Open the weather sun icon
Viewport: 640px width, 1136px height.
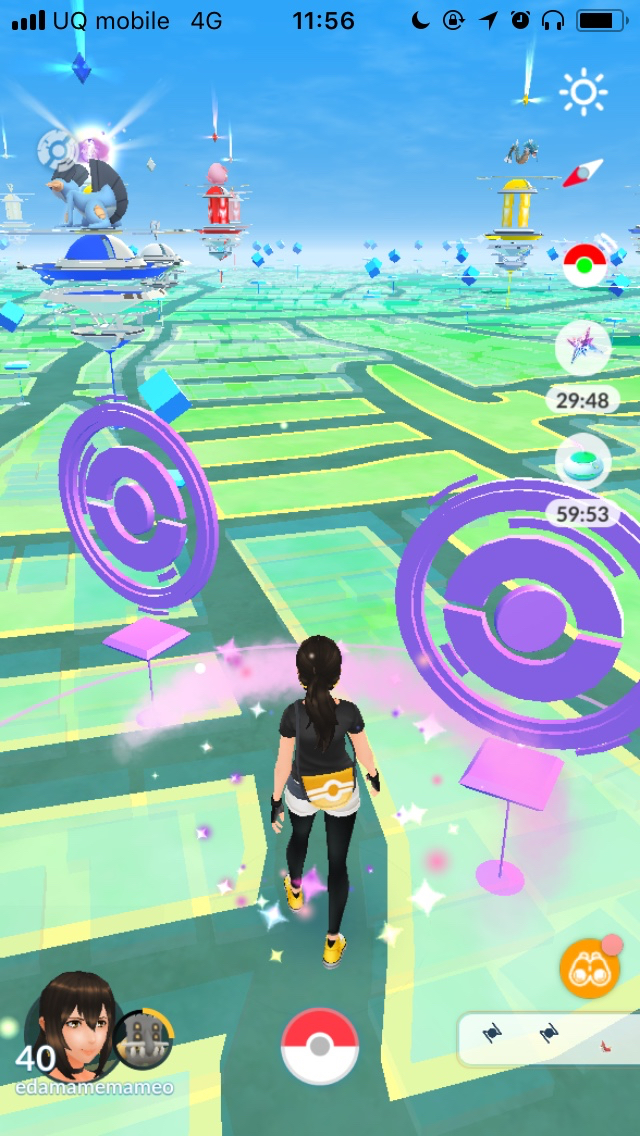tap(583, 93)
